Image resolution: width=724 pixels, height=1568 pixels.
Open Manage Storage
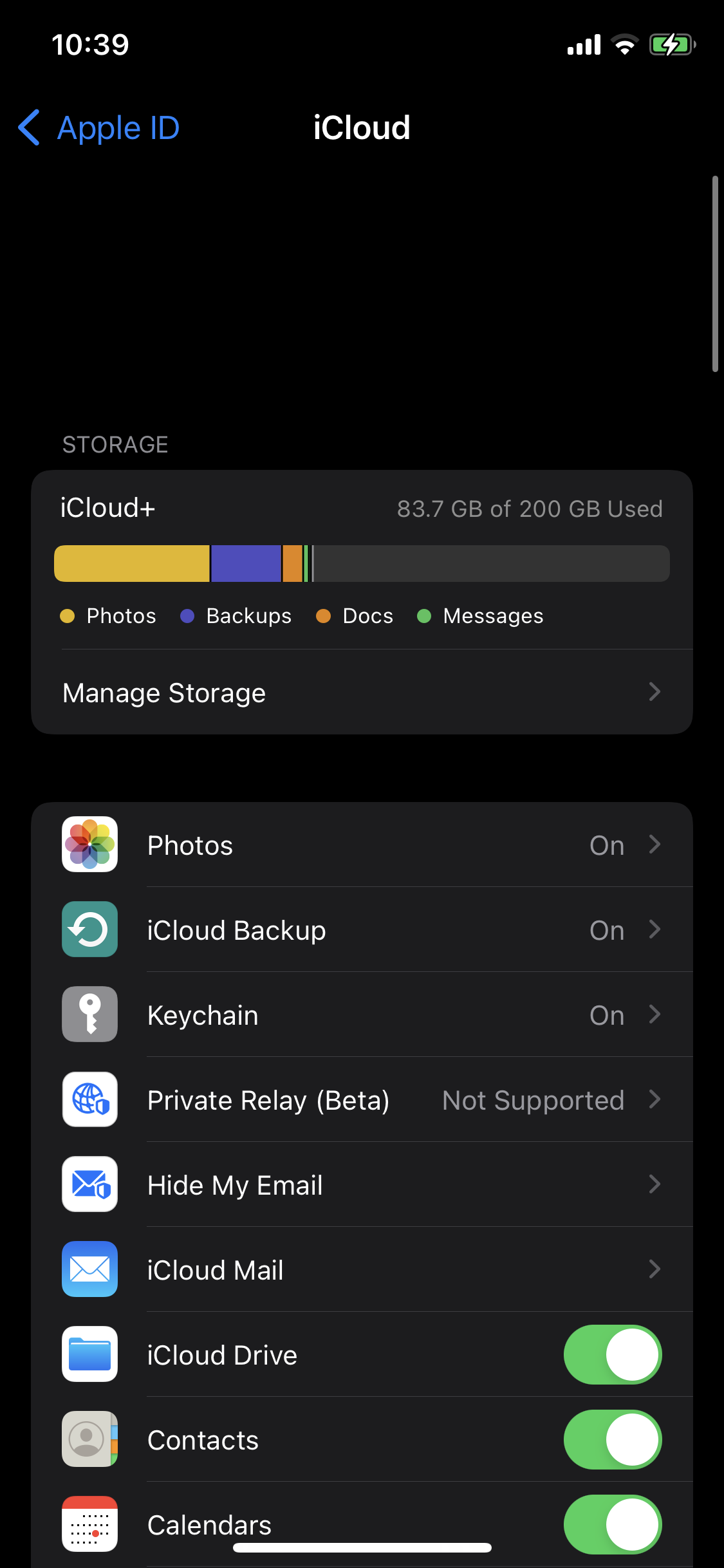(362, 693)
